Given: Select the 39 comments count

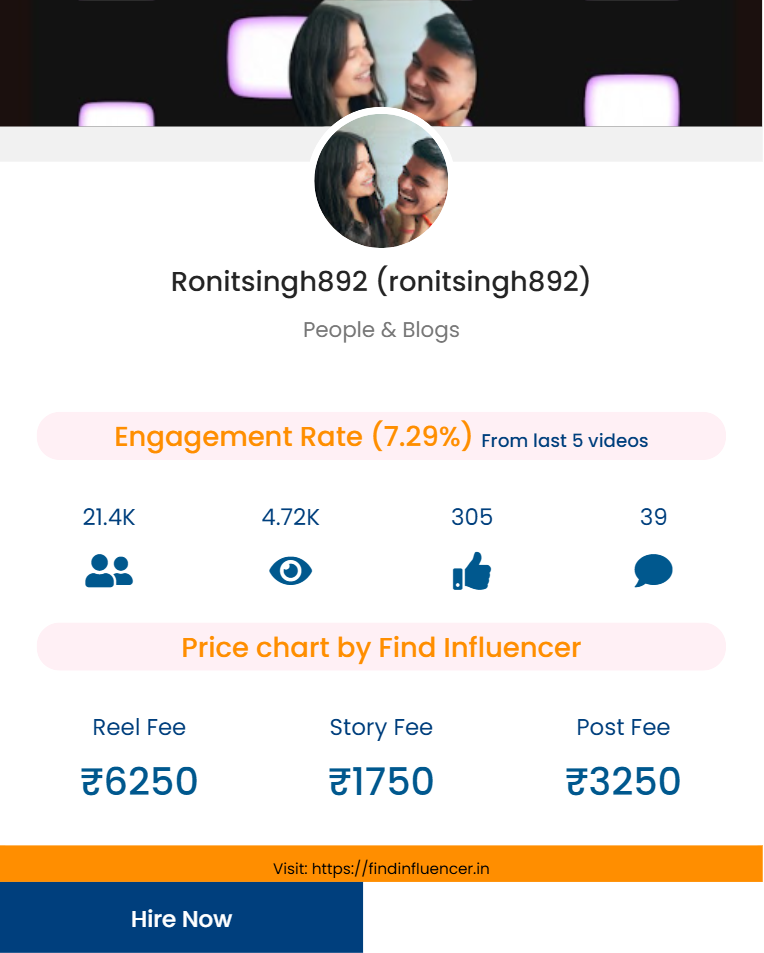Looking at the screenshot, I should (x=652, y=517).
